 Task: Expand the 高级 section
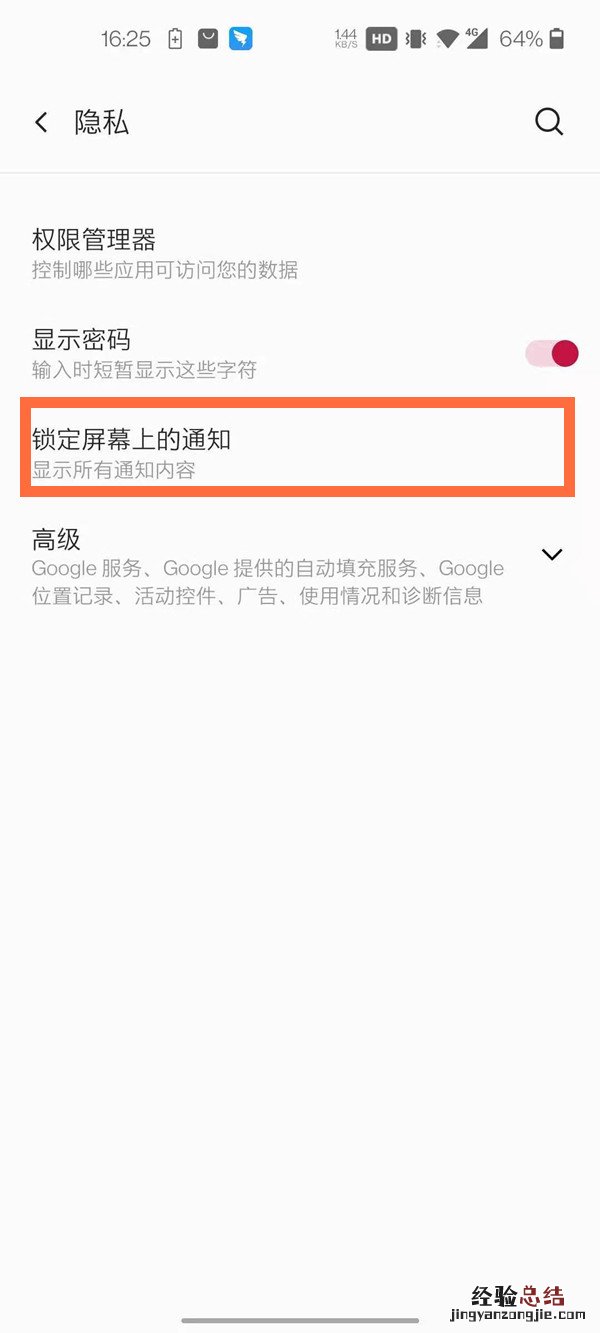(x=551, y=554)
